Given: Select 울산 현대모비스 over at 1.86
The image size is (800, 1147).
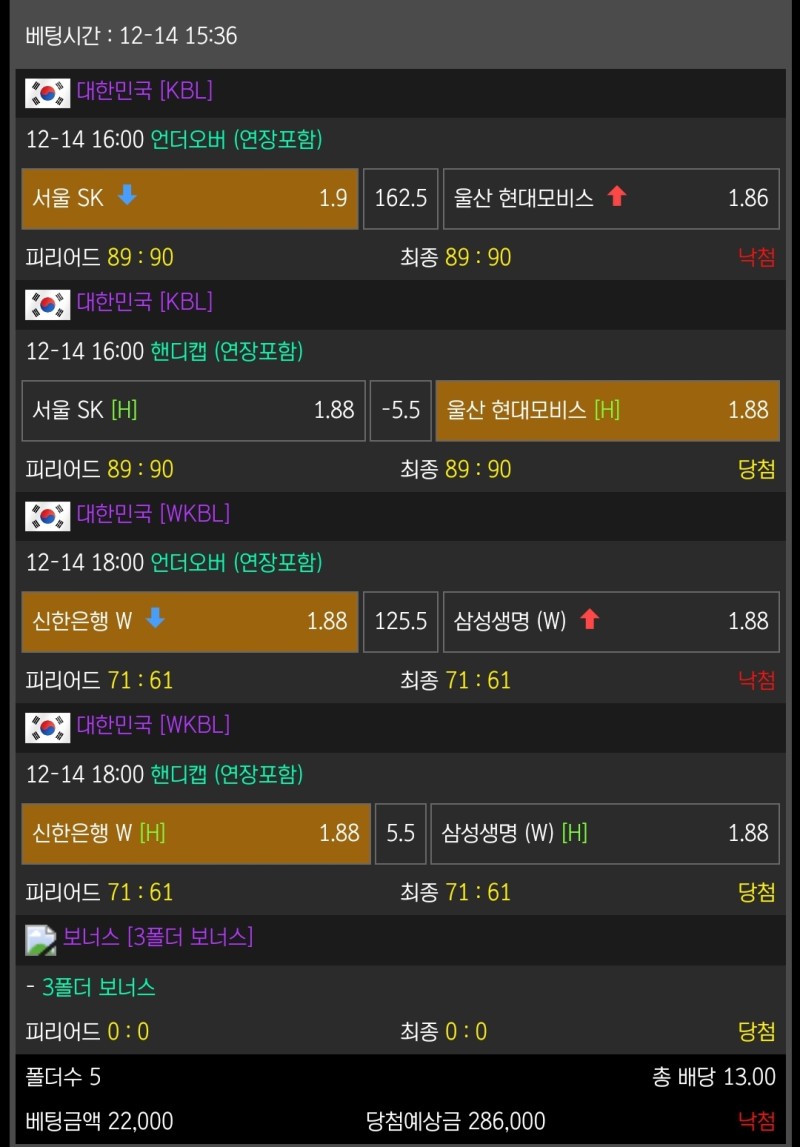Looking at the screenshot, I should pyautogui.click(x=611, y=198).
